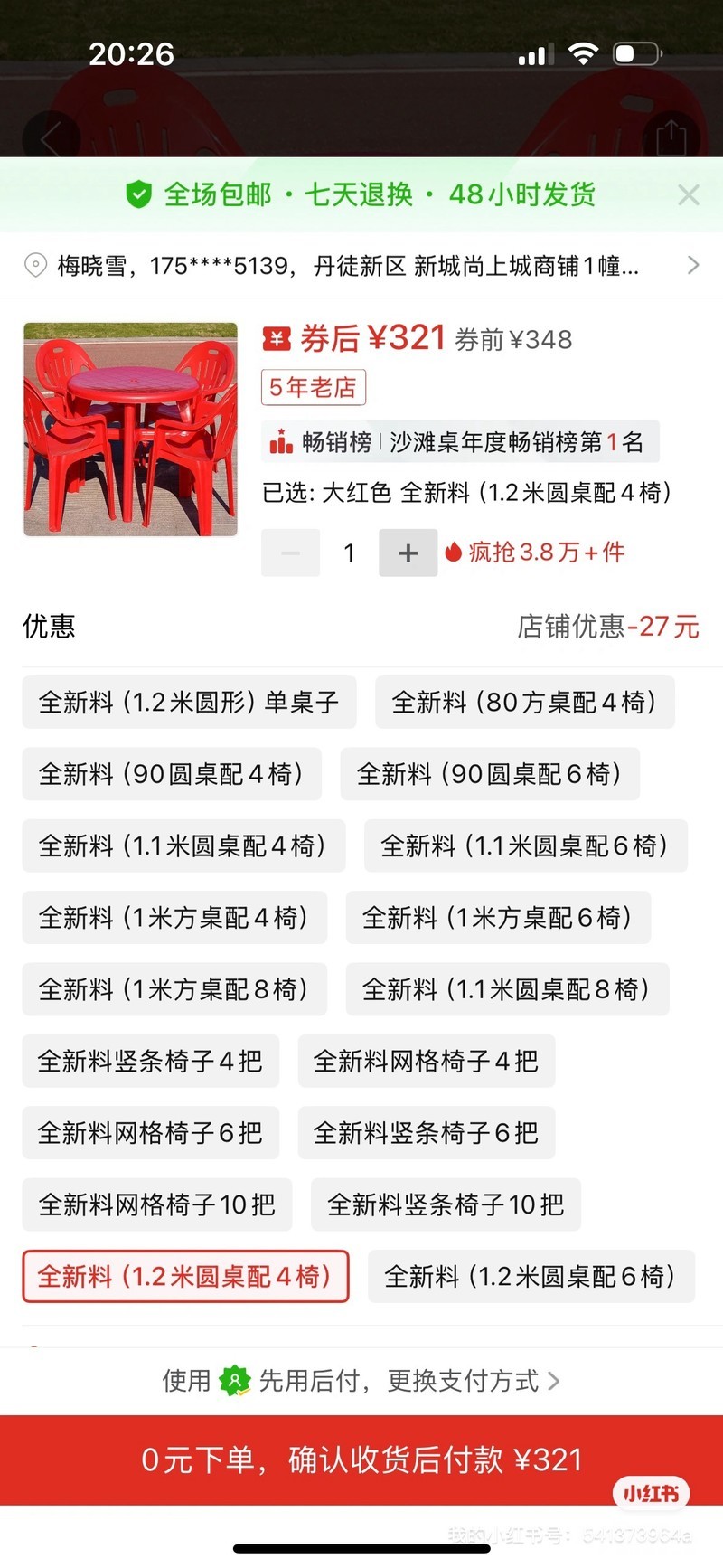
Task: Pick 全新料竖条椅子10把 variant
Action: (446, 1204)
